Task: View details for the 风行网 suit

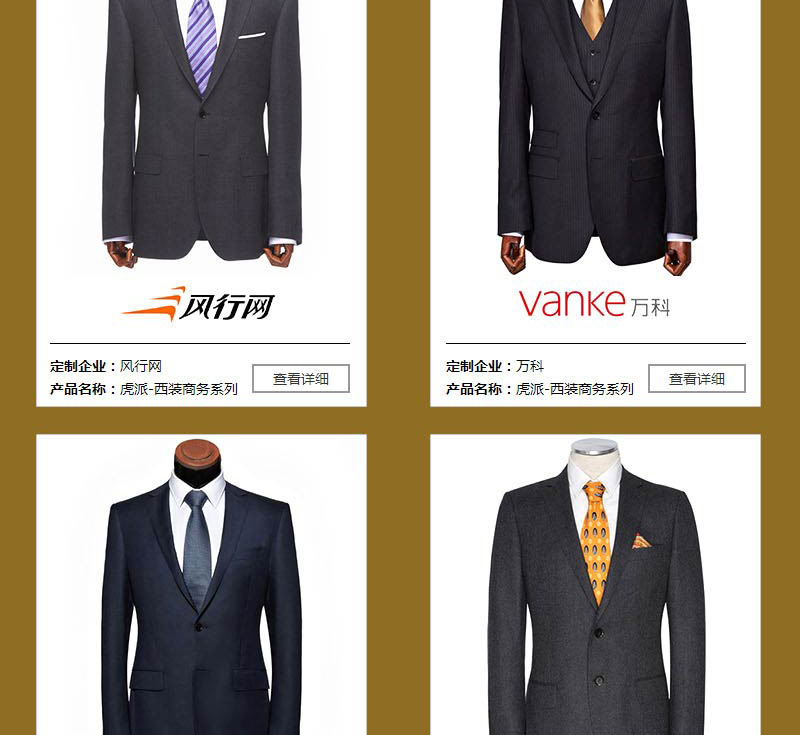Action: click(x=300, y=379)
